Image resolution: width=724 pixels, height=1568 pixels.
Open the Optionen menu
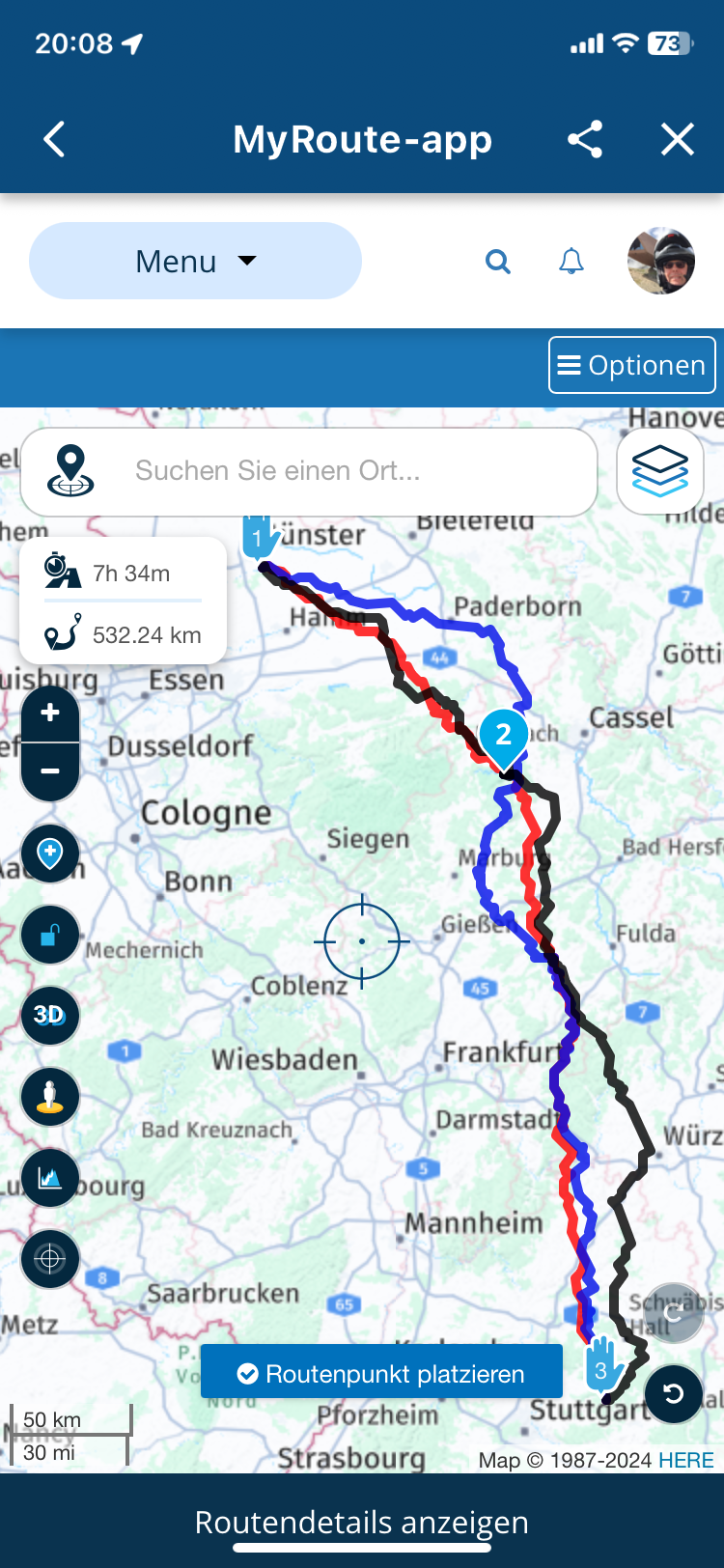point(632,365)
